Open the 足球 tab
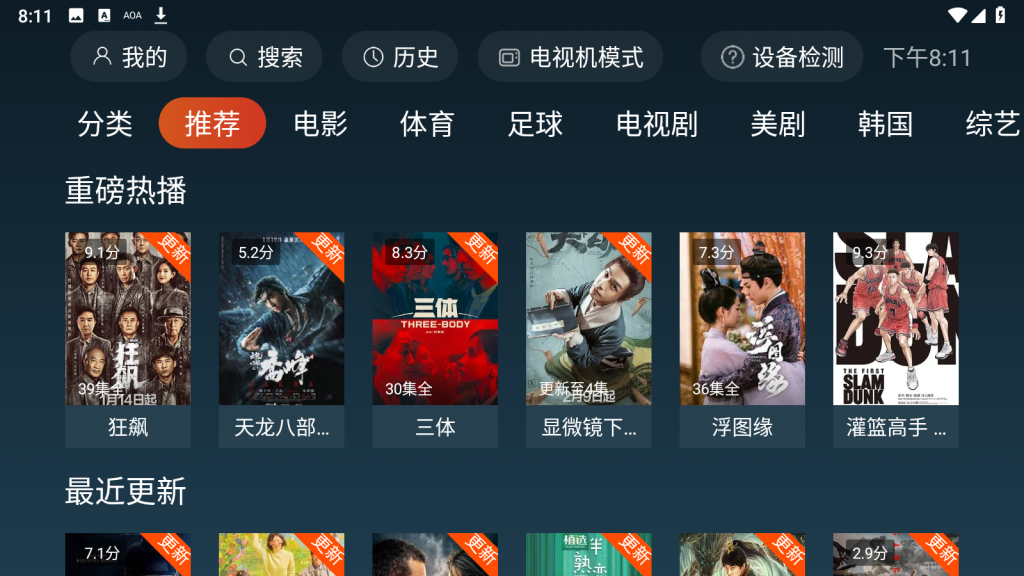The image size is (1024, 576). 535,124
